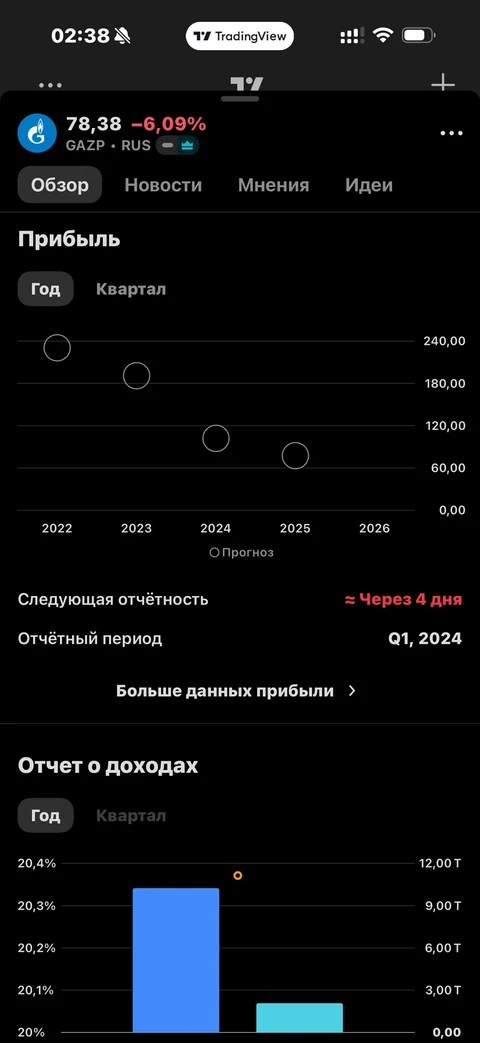Select Год under Отчет о доходах
480x1043 pixels.
[x=45, y=816]
